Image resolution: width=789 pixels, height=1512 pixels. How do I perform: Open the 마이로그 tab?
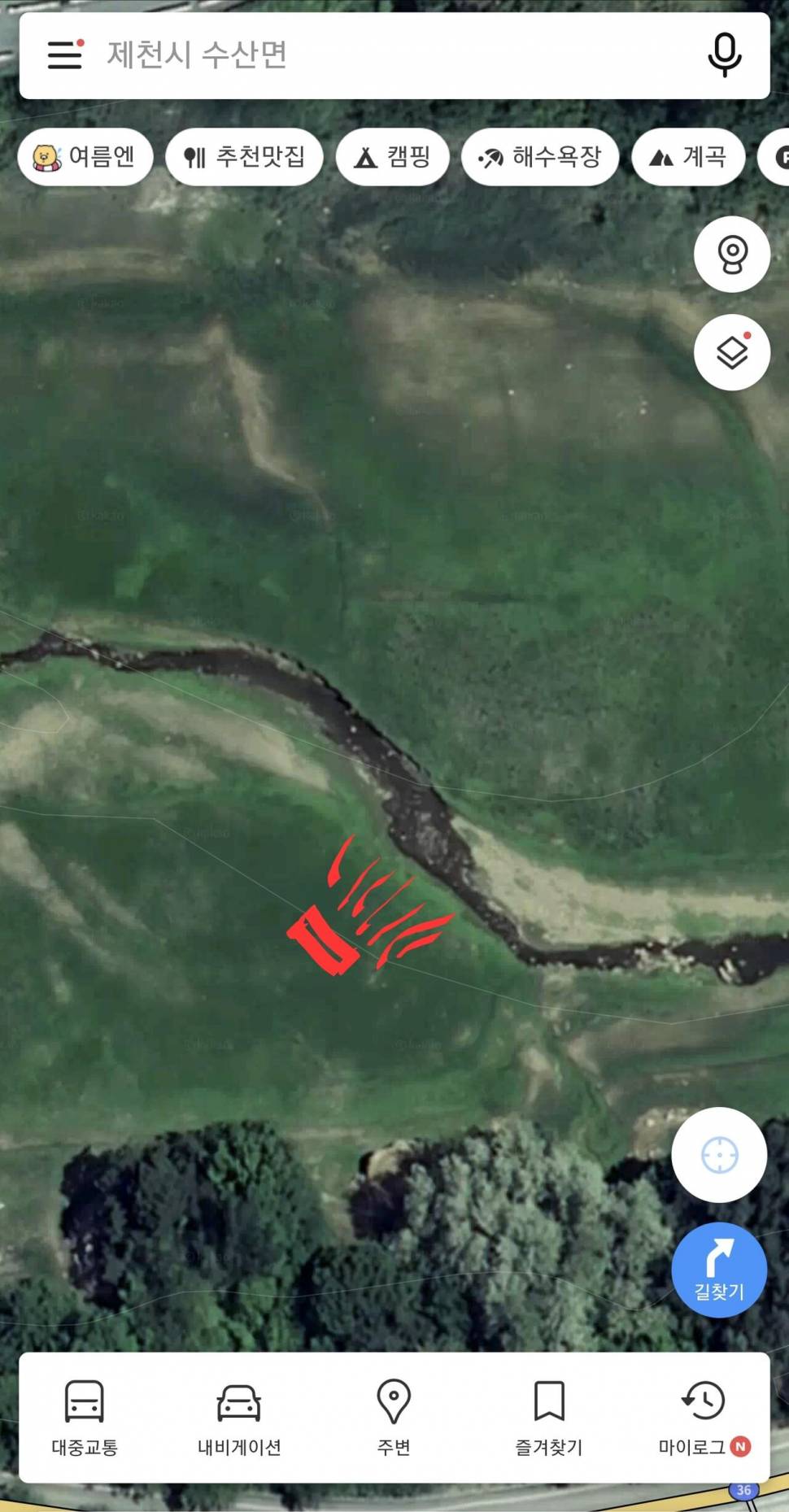click(x=704, y=1418)
